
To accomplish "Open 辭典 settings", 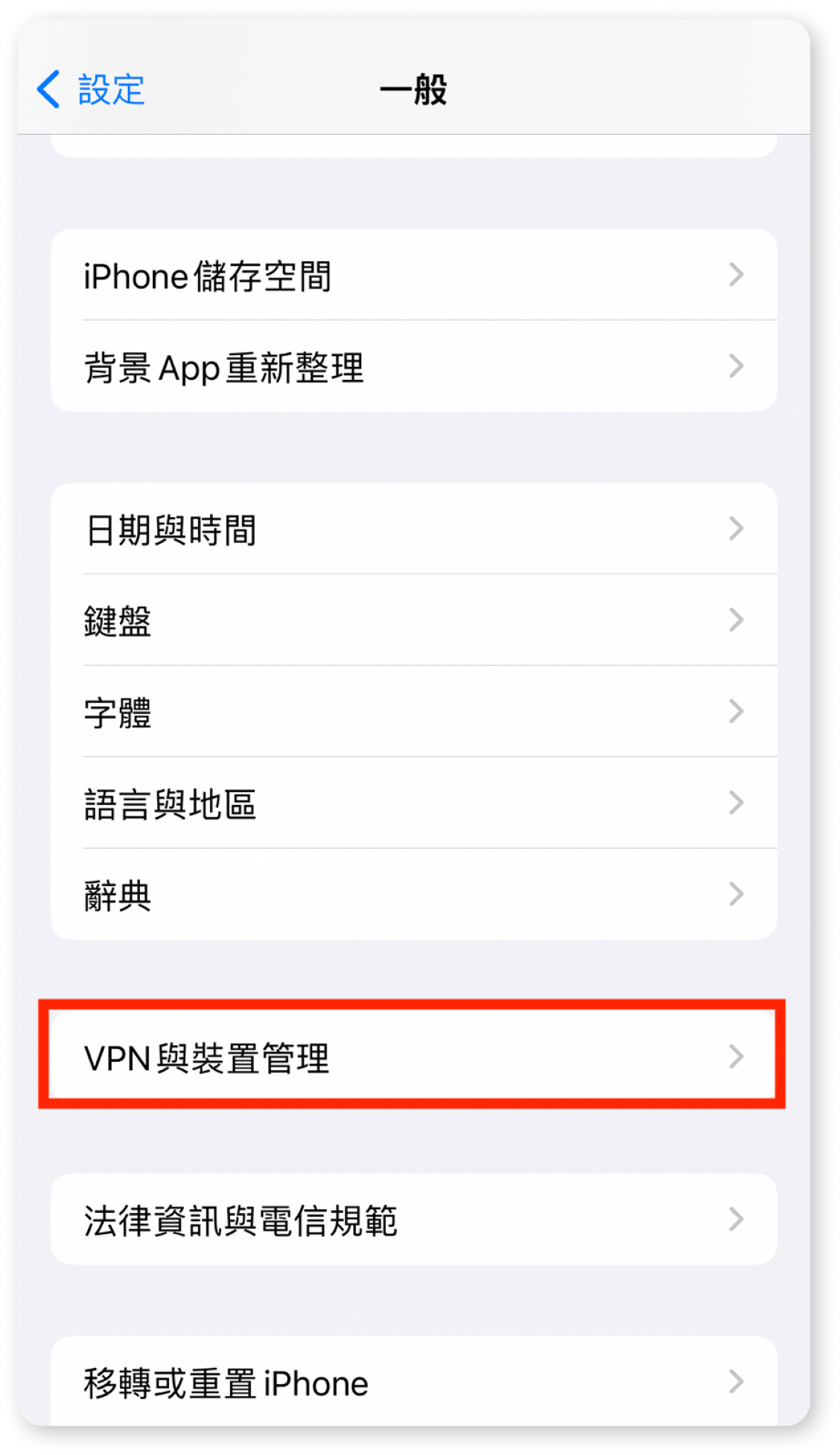I will (413, 894).
